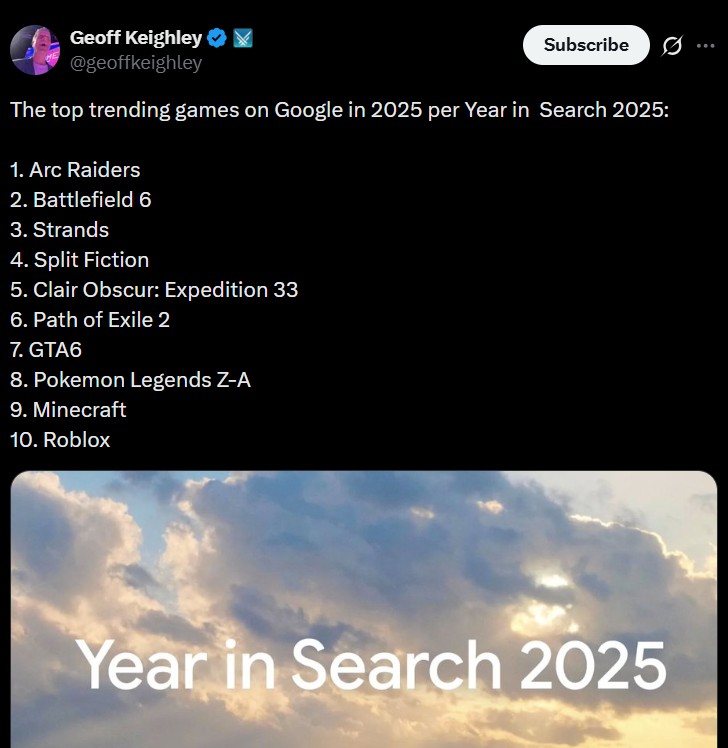The height and width of the screenshot is (748, 728).
Task: Open the three-dot more options menu
Action: [x=707, y=45]
